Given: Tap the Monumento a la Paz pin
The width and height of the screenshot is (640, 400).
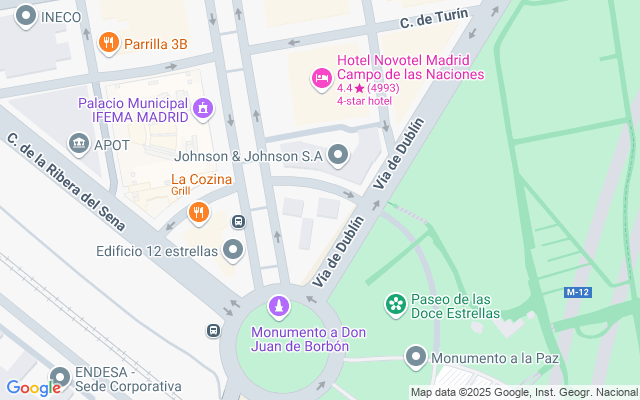Looking at the screenshot, I should [416, 358].
